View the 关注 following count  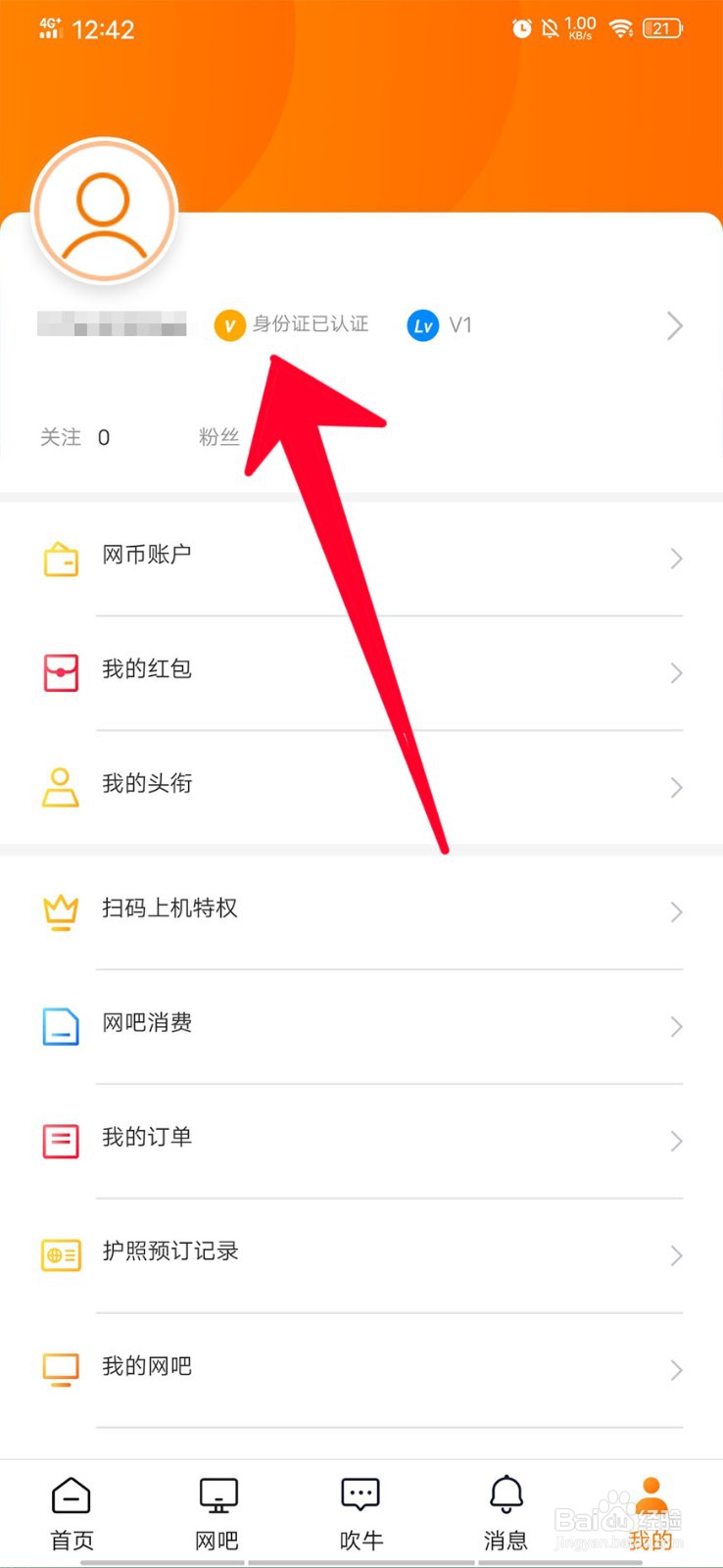click(76, 438)
